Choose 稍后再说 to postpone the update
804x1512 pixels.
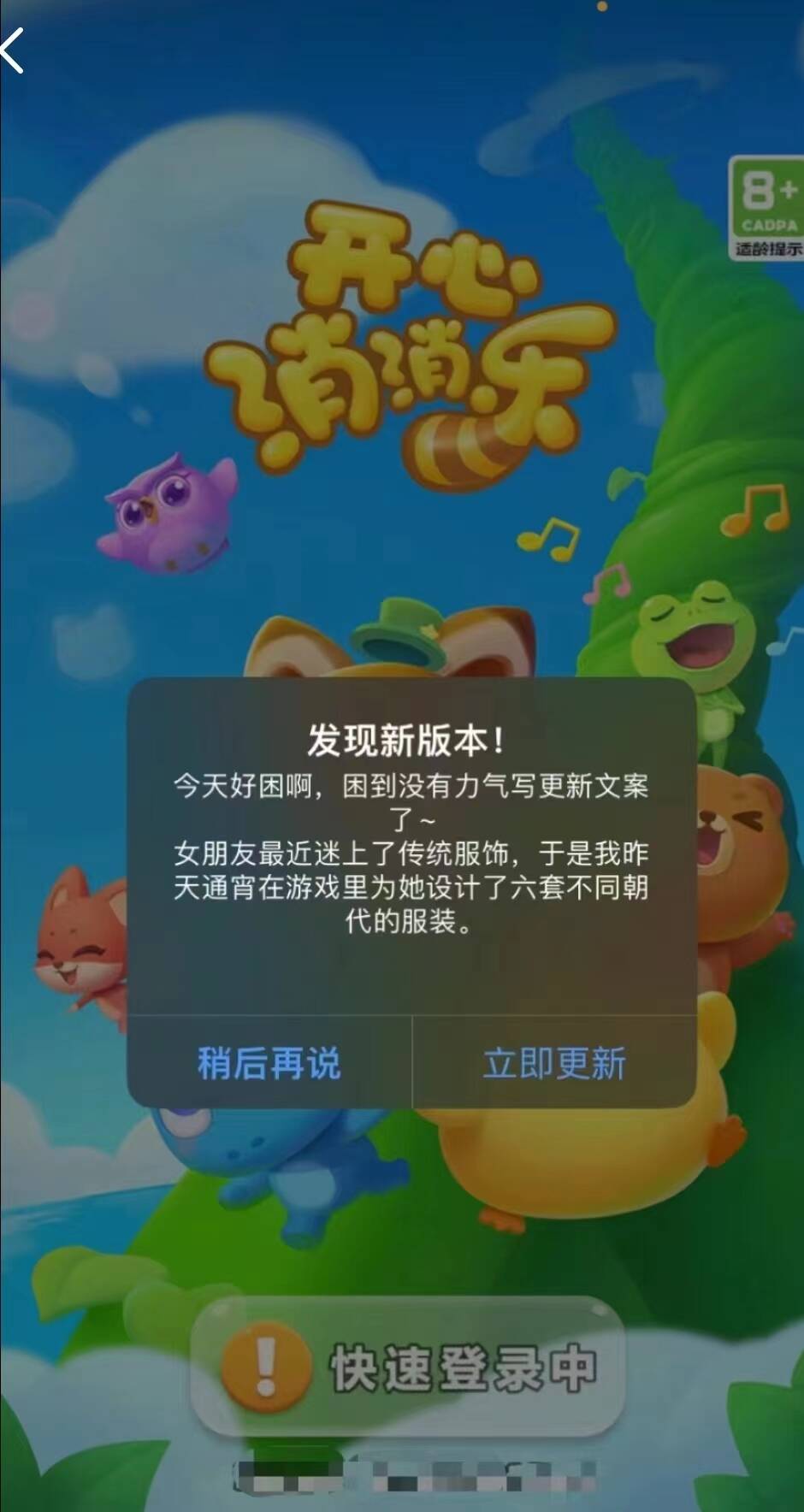click(x=269, y=1063)
